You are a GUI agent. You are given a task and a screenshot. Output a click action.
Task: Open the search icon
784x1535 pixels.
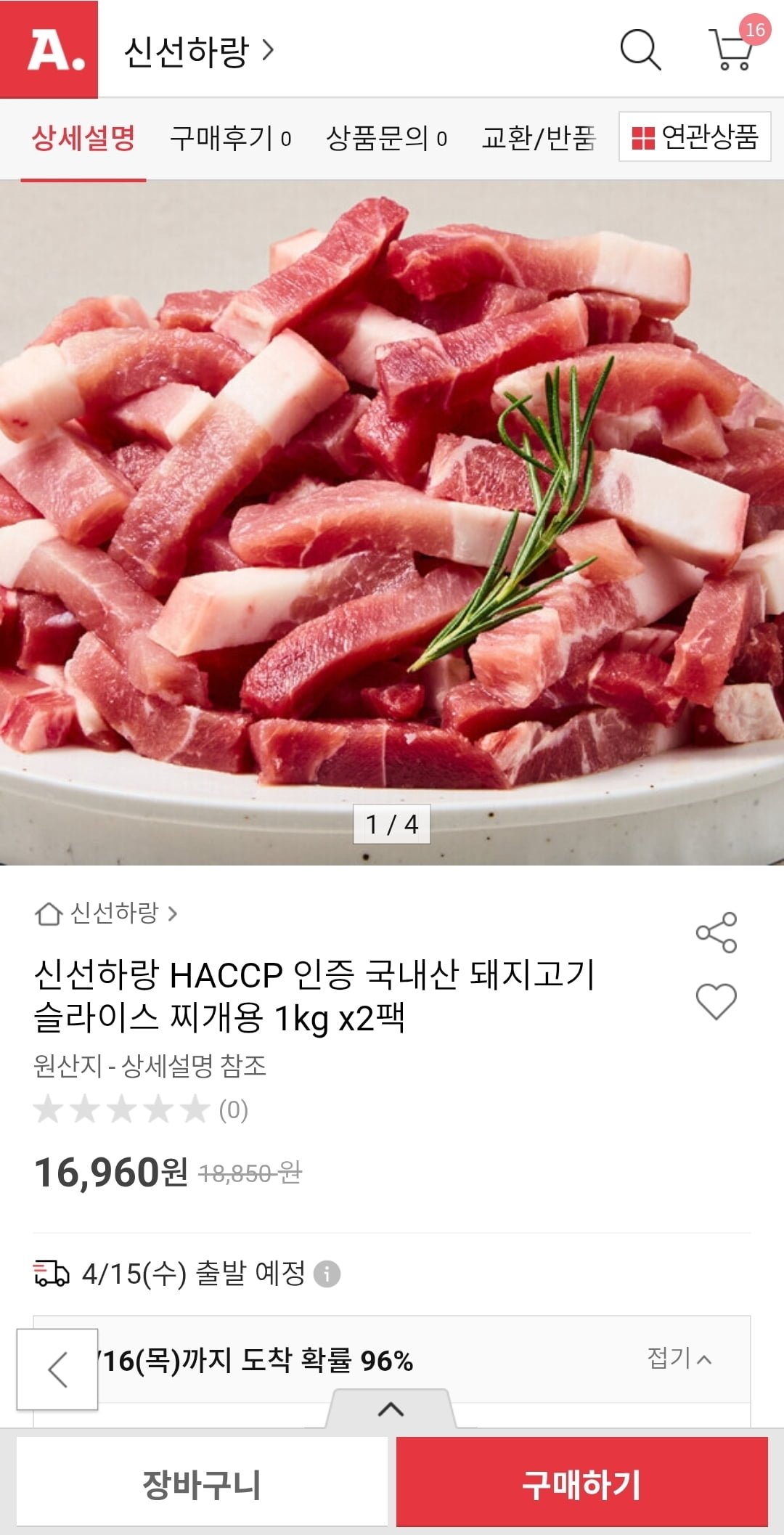click(640, 49)
